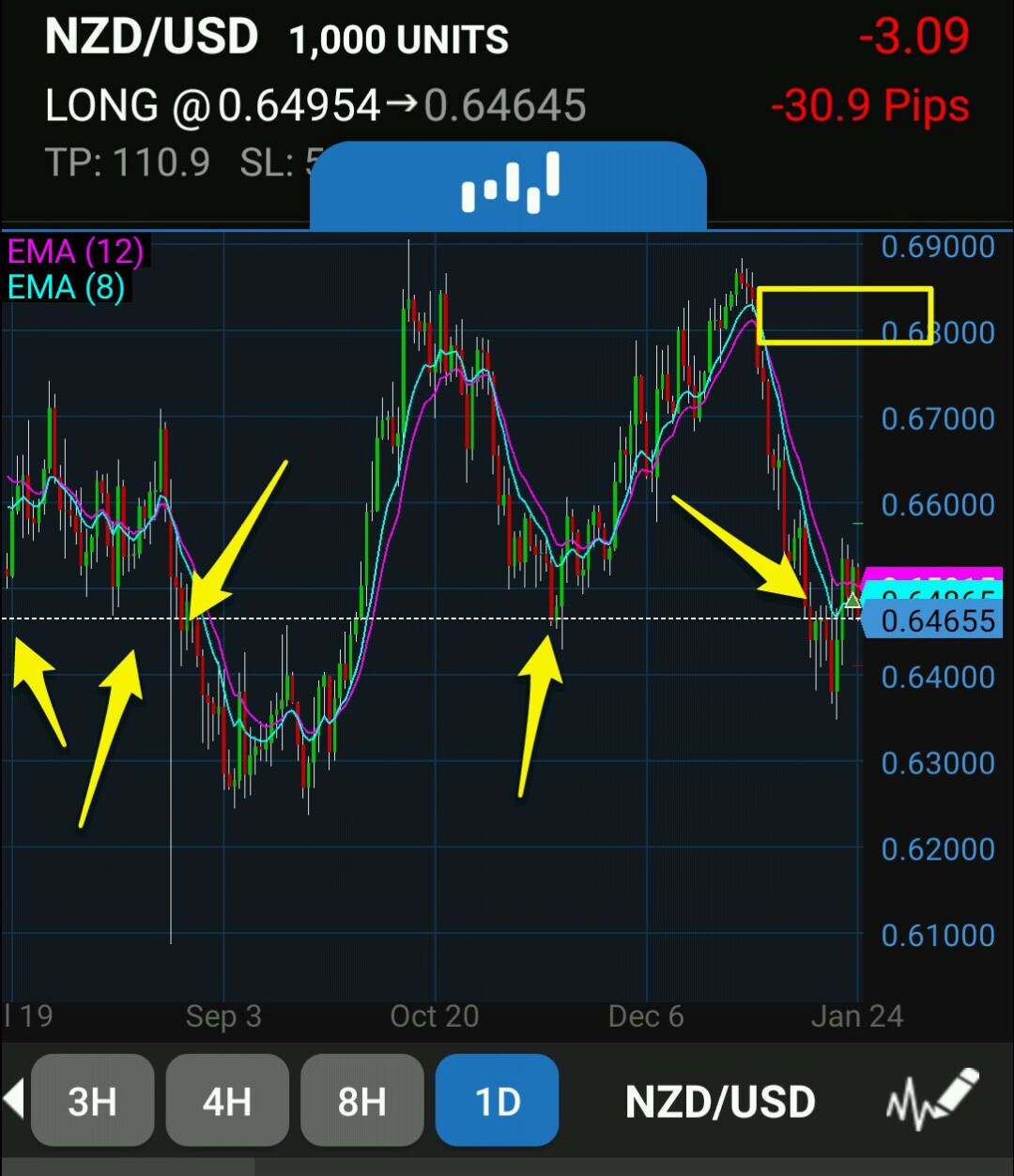Open the NZD/USD instrument selector
Viewport: 1014px width, 1176px height.
pos(720,1101)
